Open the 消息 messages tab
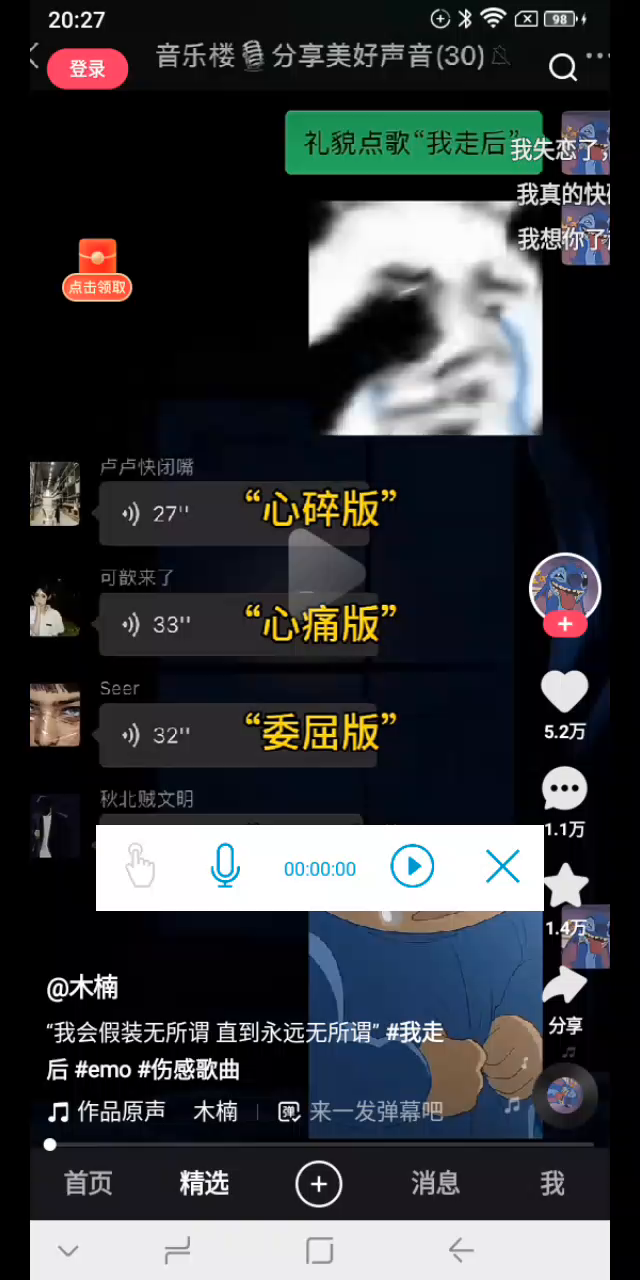 tap(435, 1184)
